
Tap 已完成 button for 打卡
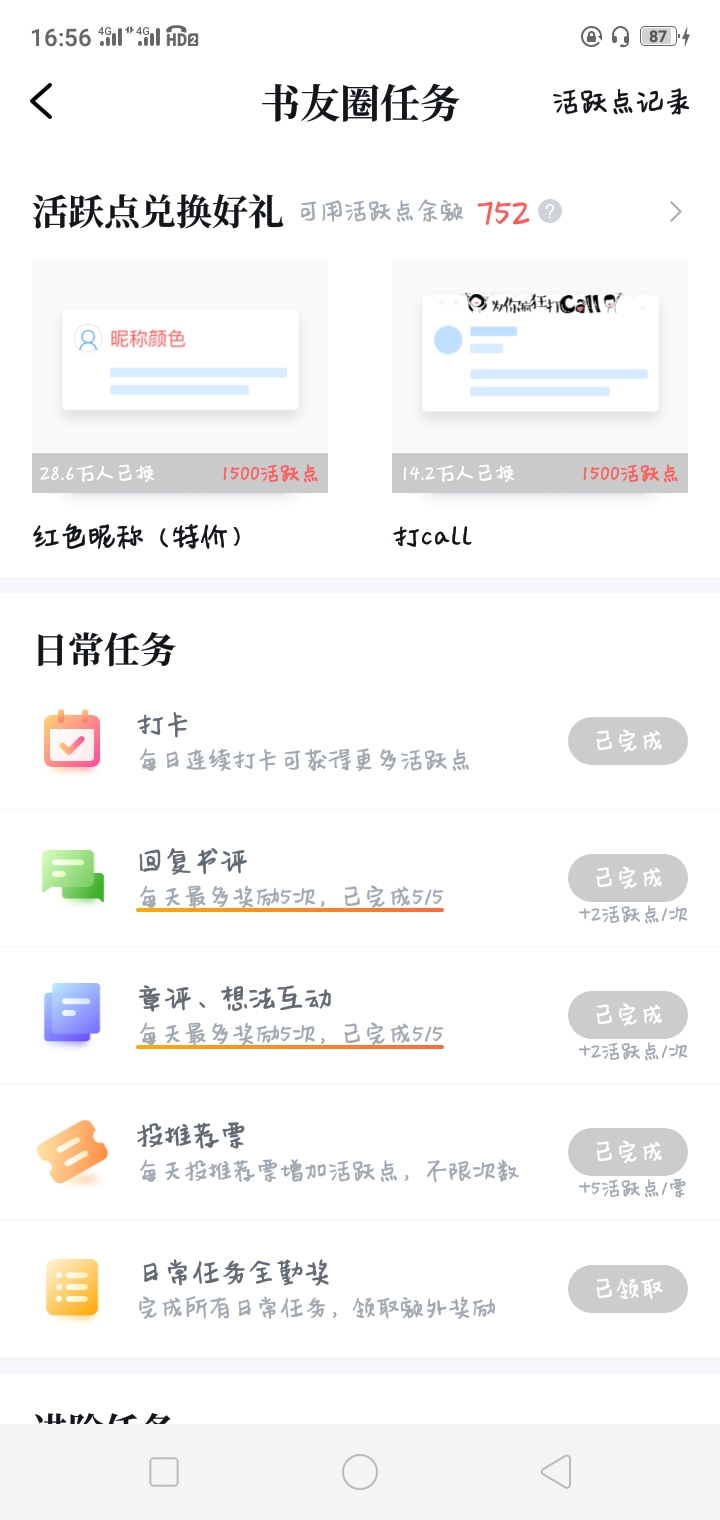pos(628,742)
